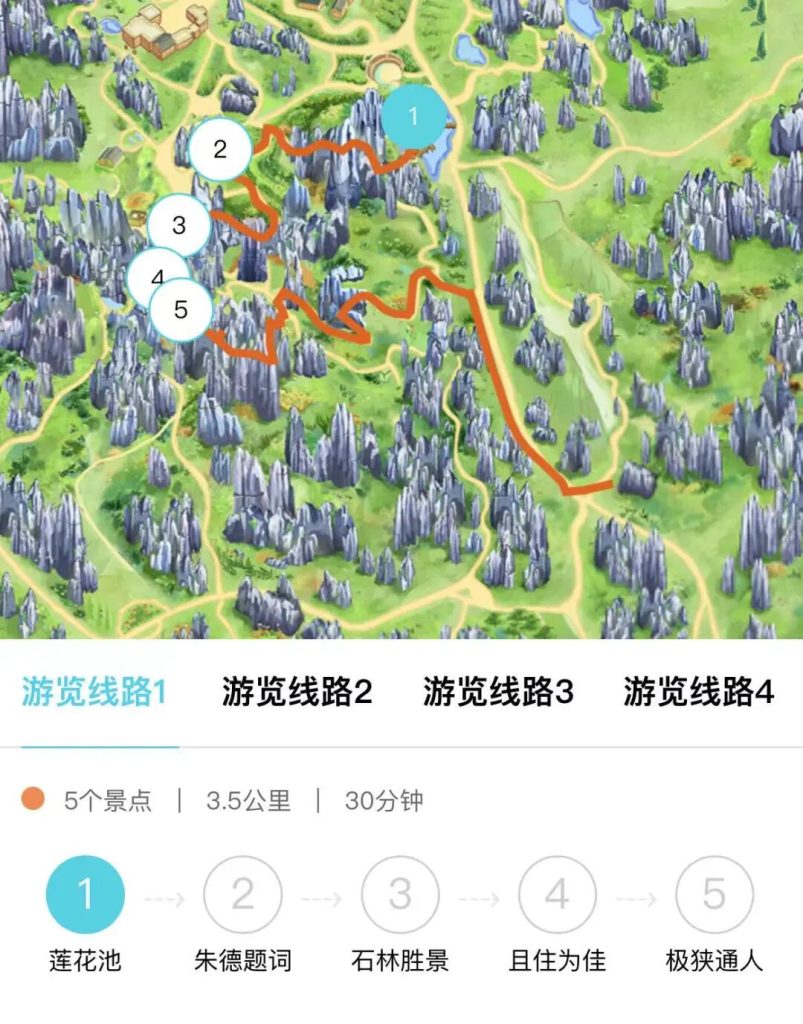Select stop 3 石林胜景

click(400, 895)
